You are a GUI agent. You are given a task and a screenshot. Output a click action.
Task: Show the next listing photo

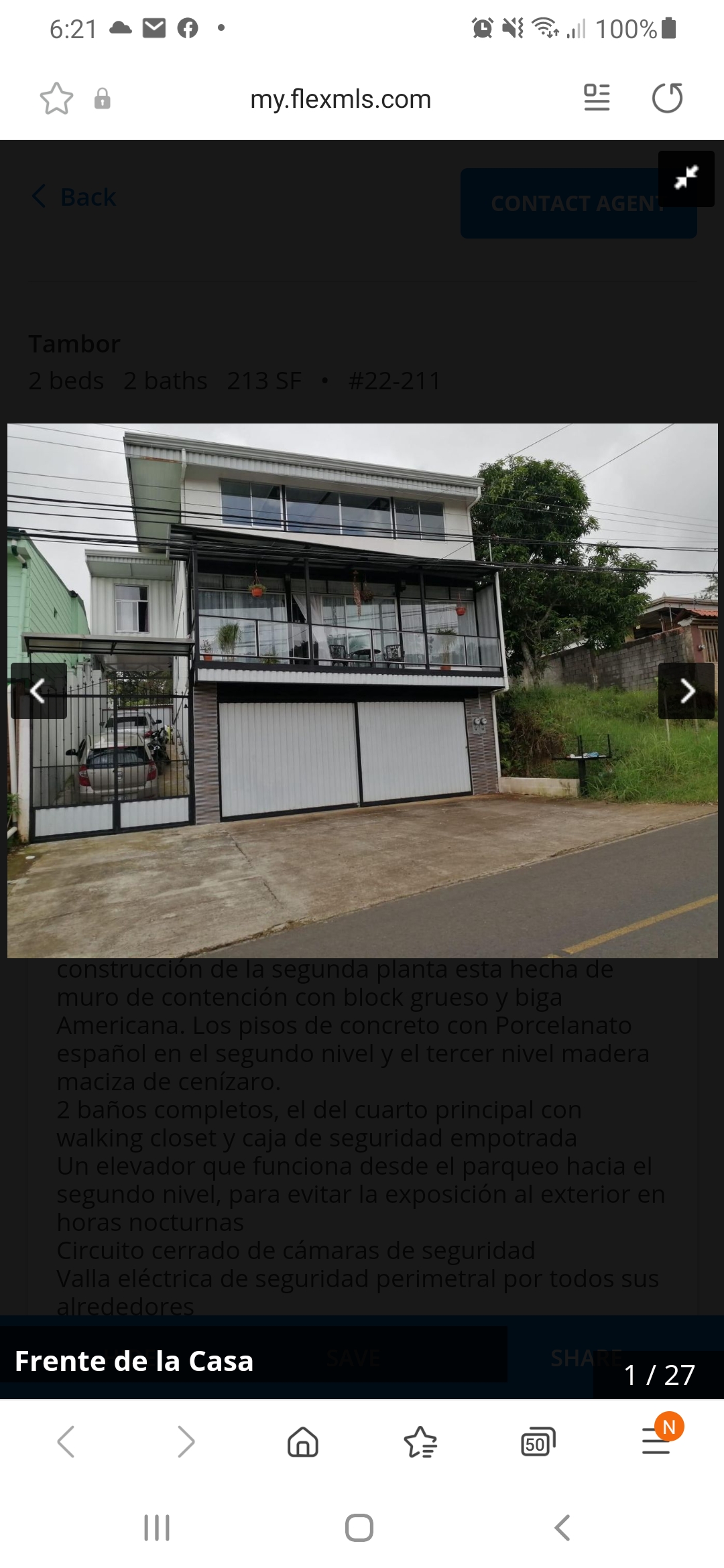(686, 691)
